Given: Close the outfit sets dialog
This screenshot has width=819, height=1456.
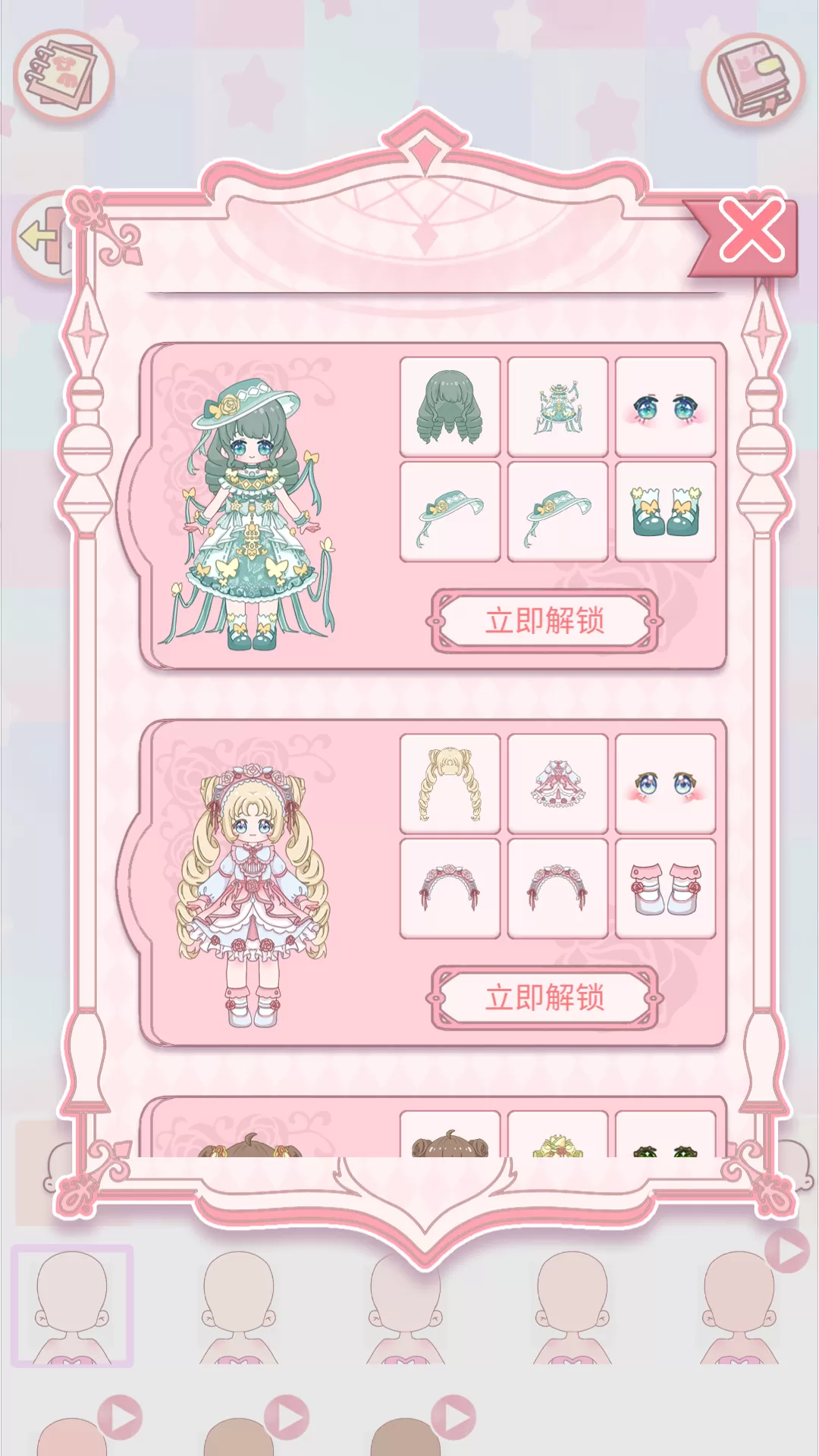Looking at the screenshot, I should click(x=751, y=231).
